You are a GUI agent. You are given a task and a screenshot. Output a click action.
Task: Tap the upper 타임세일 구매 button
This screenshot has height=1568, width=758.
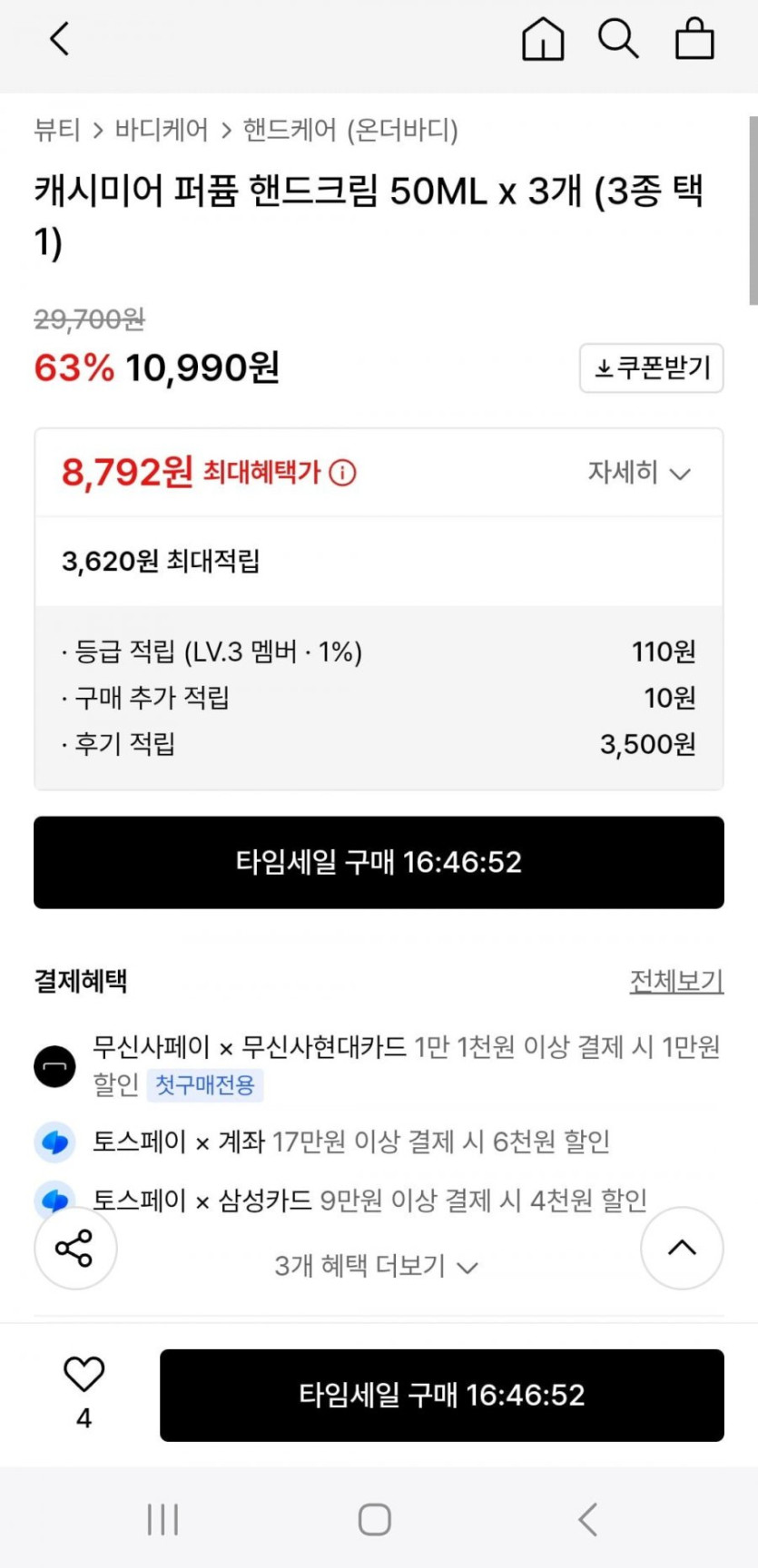point(379,862)
